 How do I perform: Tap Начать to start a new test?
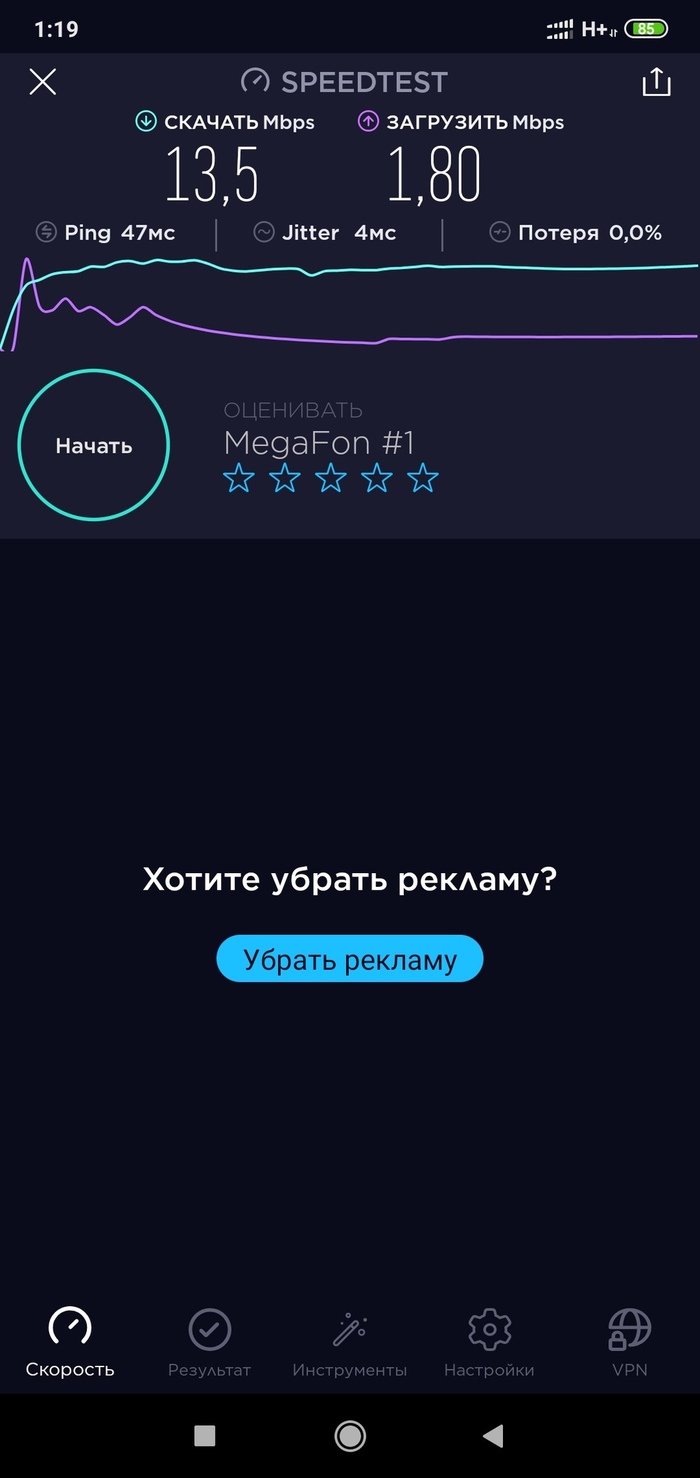pyautogui.click(x=94, y=446)
